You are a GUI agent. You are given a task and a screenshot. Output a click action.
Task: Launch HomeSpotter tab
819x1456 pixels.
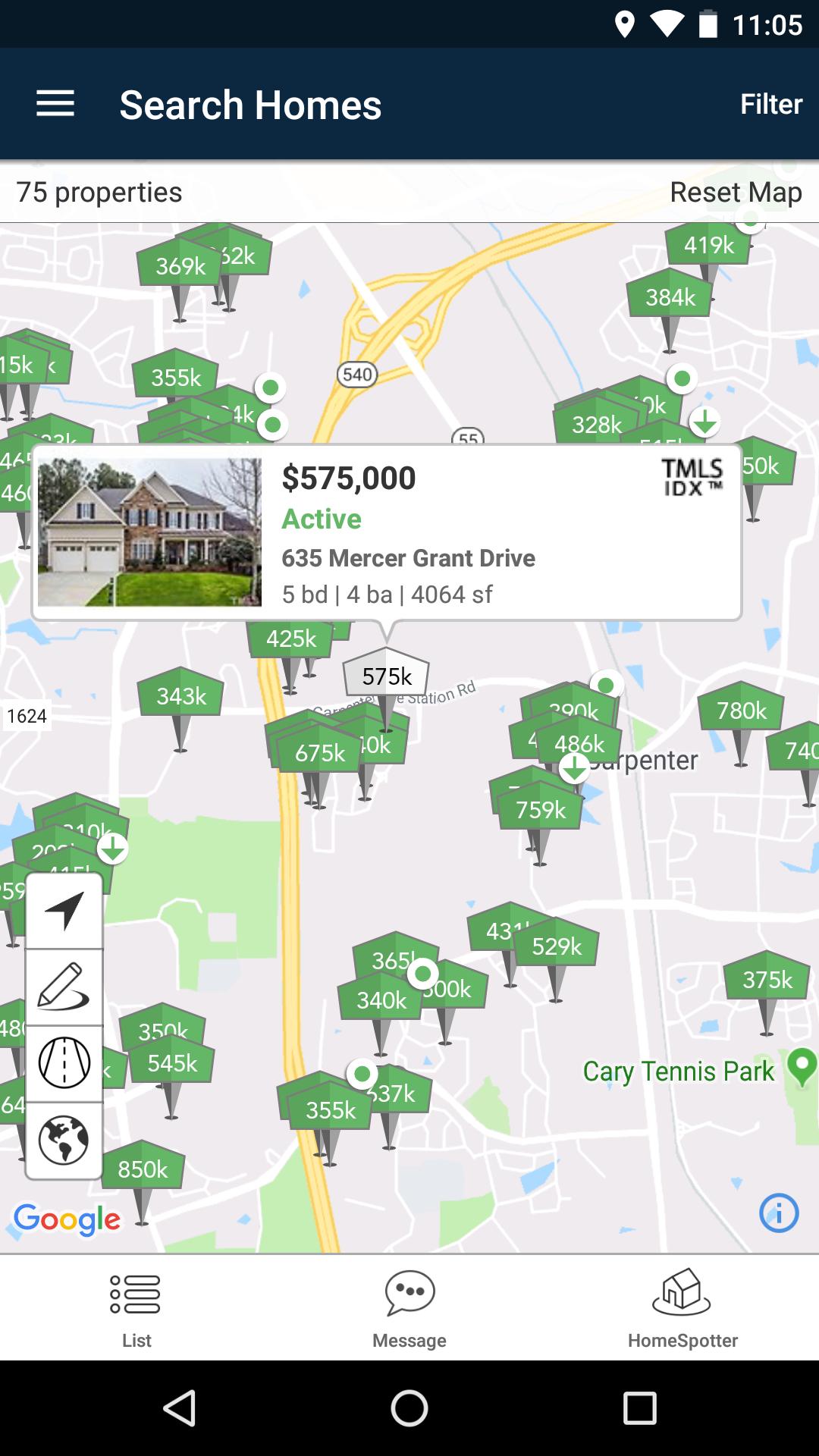pos(682,1307)
